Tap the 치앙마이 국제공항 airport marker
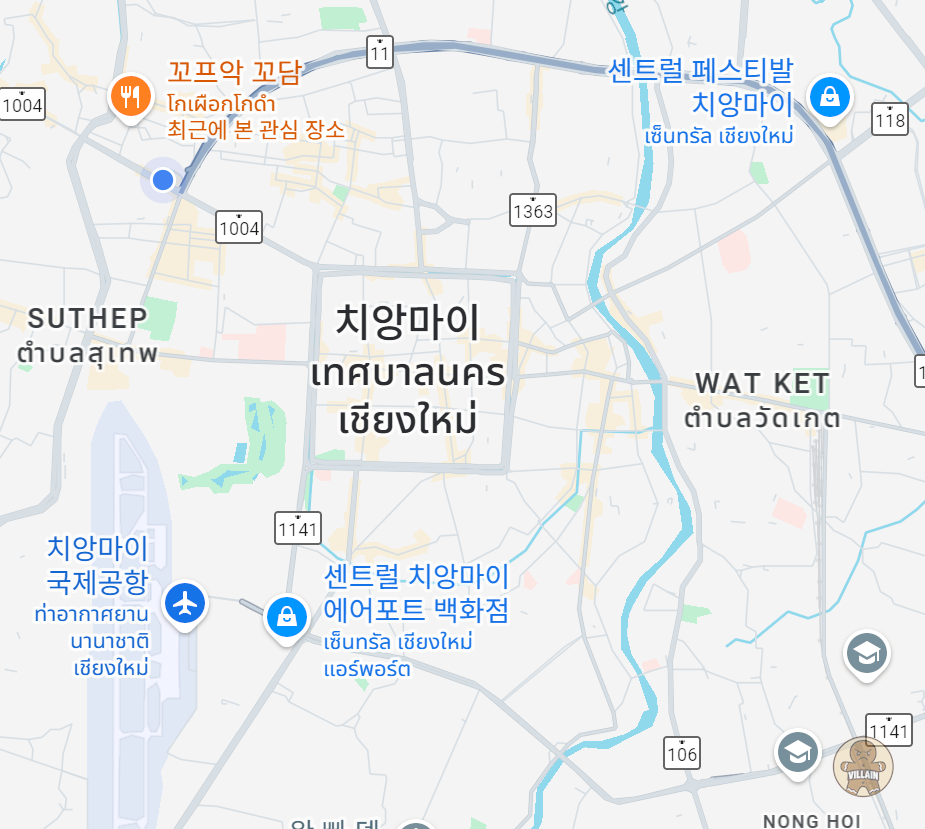Screen dimensions: 925x829 coord(185,603)
